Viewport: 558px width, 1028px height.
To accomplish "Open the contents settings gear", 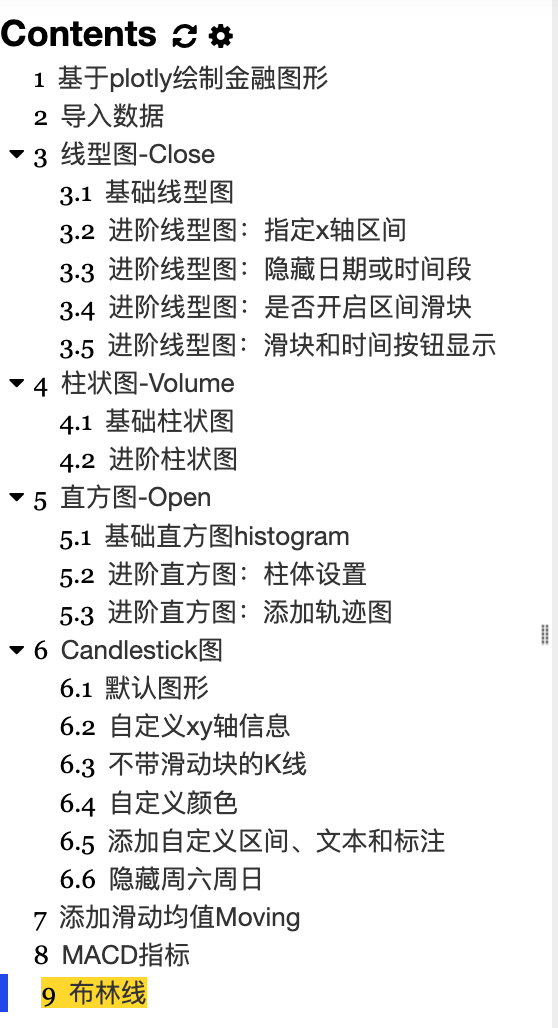I will (220, 35).
